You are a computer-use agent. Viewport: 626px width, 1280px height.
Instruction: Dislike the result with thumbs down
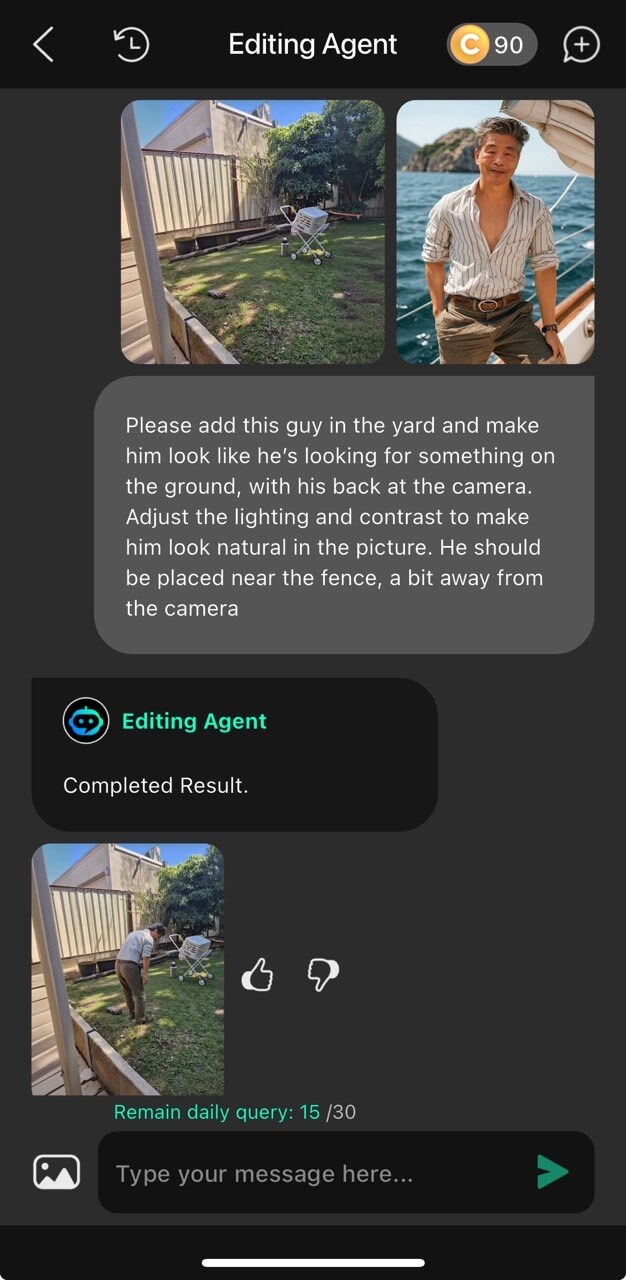322,974
